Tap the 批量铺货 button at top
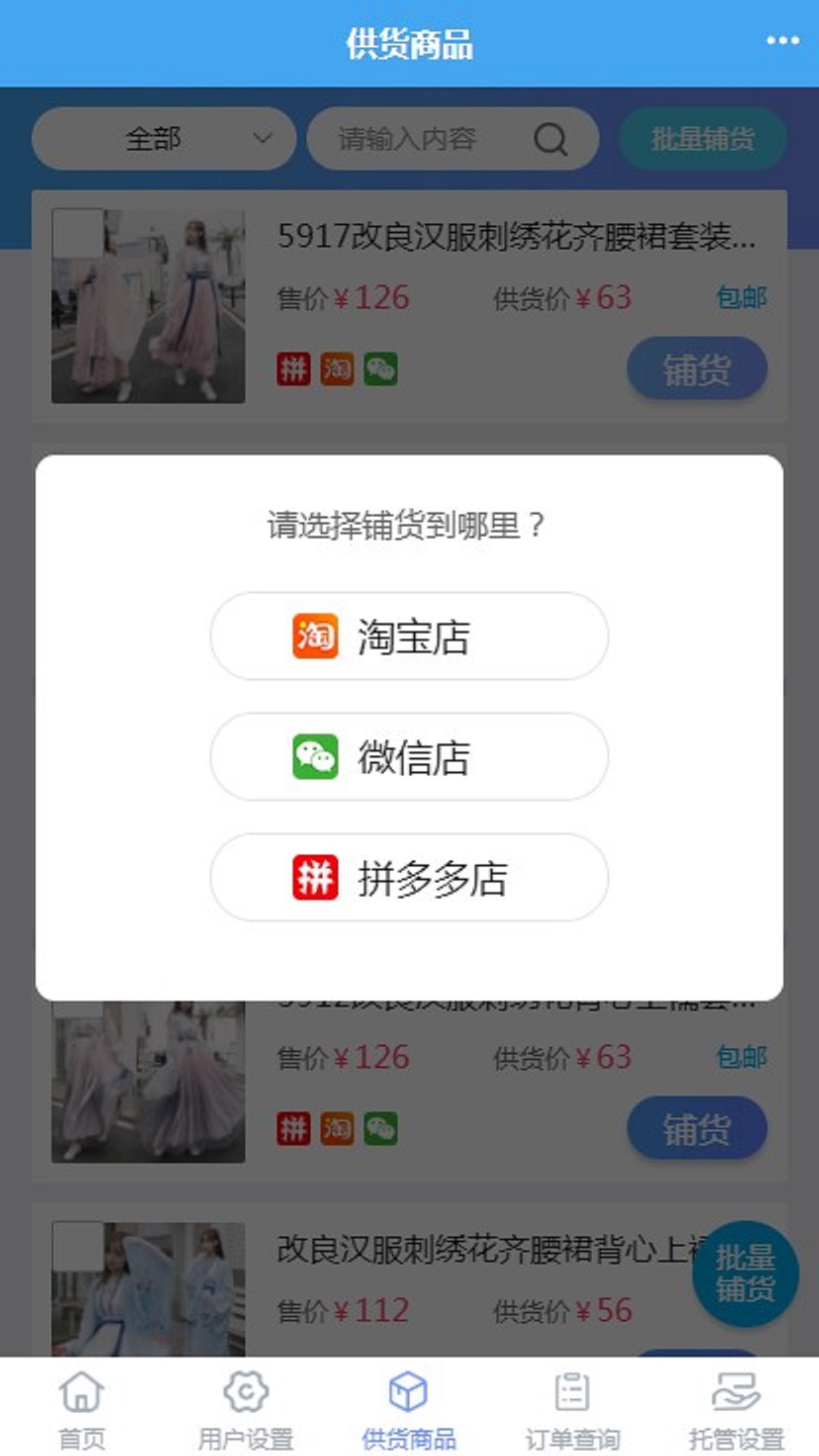This screenshot has width=819, height=1456. point(702,139)
